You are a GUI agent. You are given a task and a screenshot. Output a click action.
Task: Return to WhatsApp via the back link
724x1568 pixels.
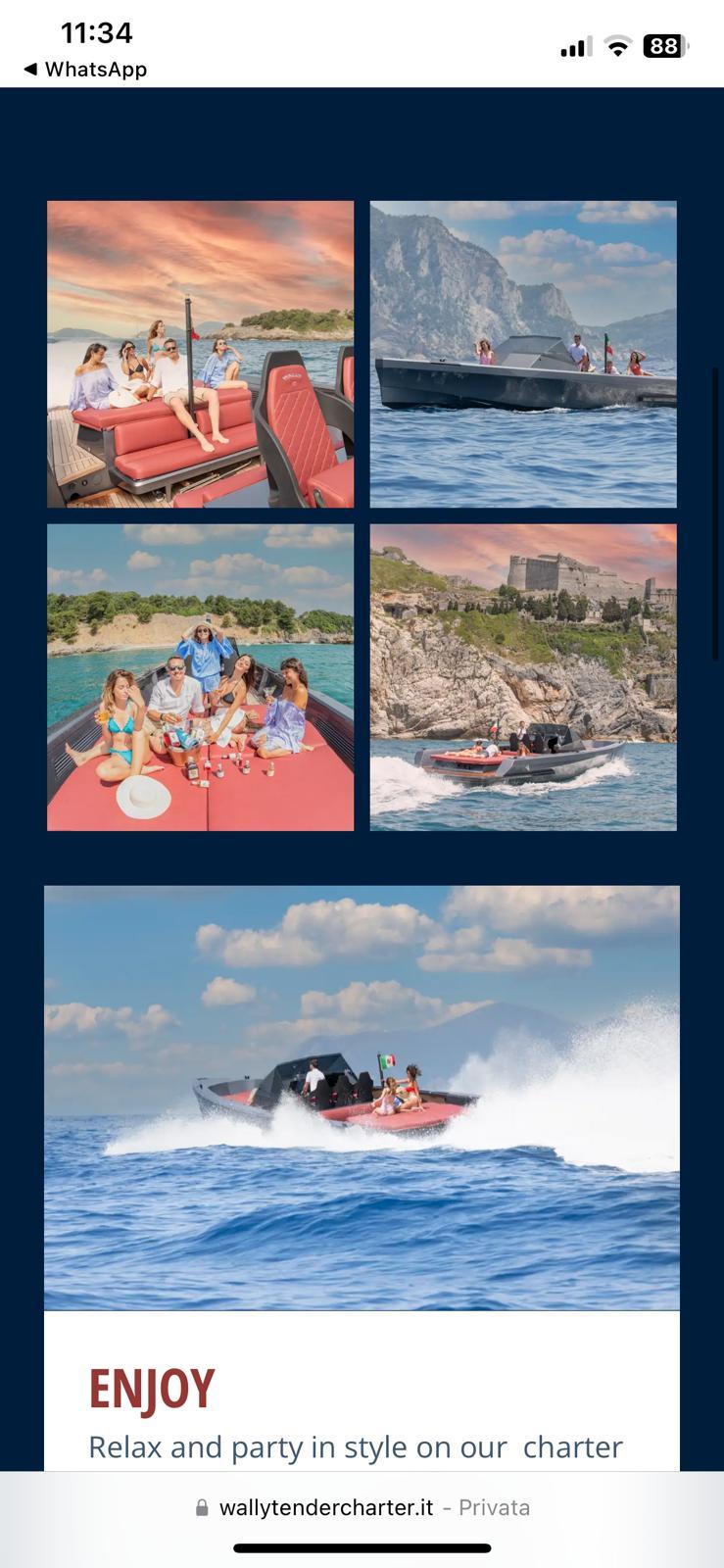click(85, 70)
